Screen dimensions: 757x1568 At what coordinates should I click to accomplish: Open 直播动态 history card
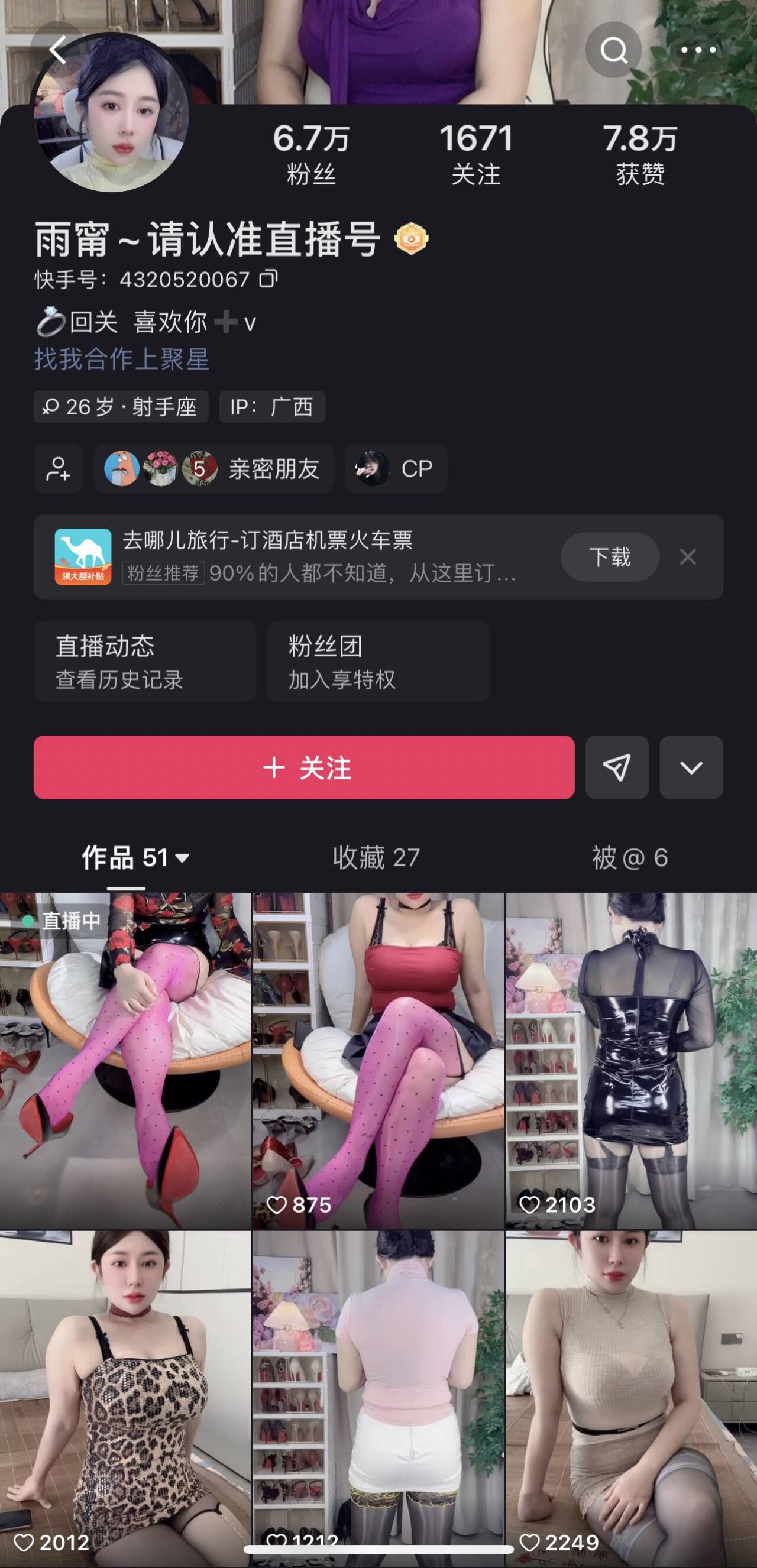pyautogui.click(x=144, y=661)
